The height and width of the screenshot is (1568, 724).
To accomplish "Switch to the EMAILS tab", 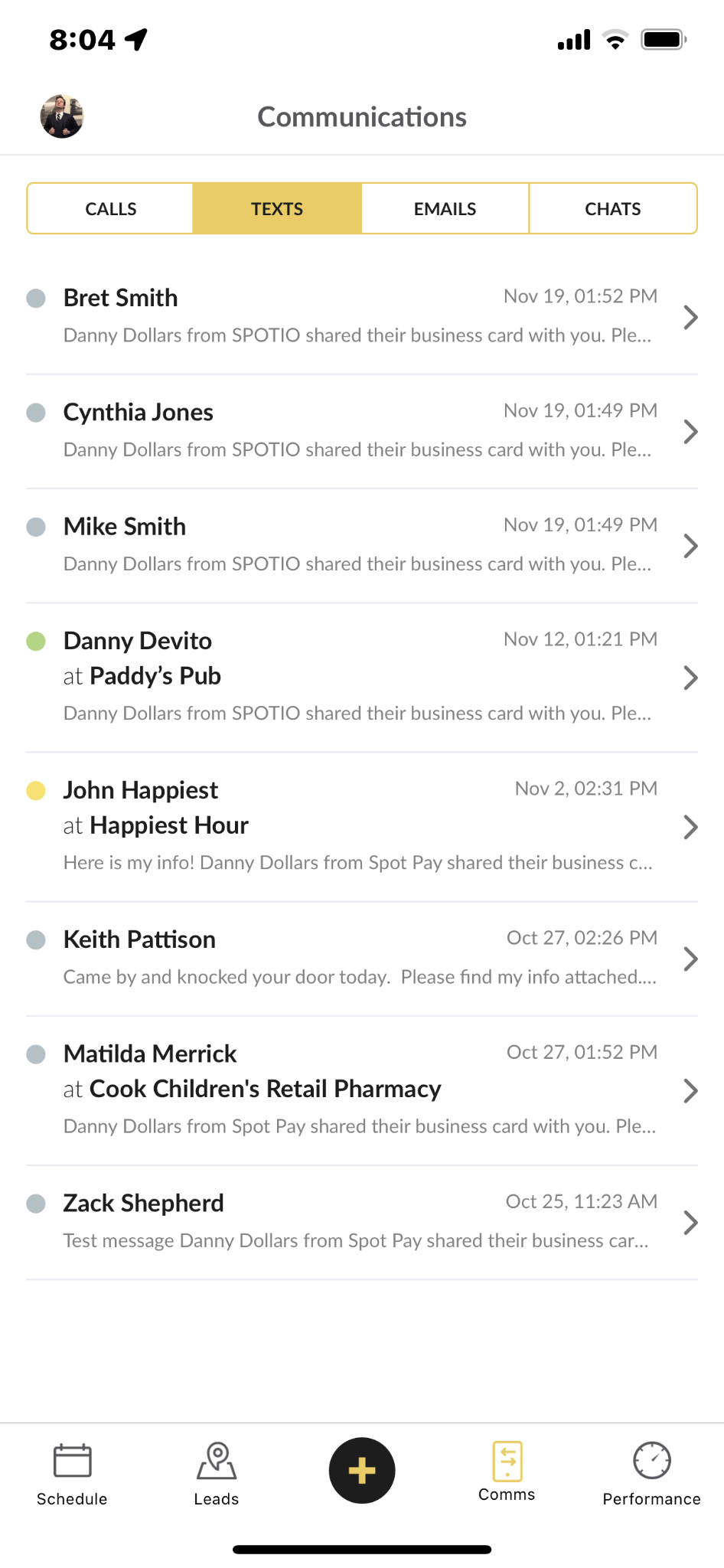I will (x=445, y=208).
